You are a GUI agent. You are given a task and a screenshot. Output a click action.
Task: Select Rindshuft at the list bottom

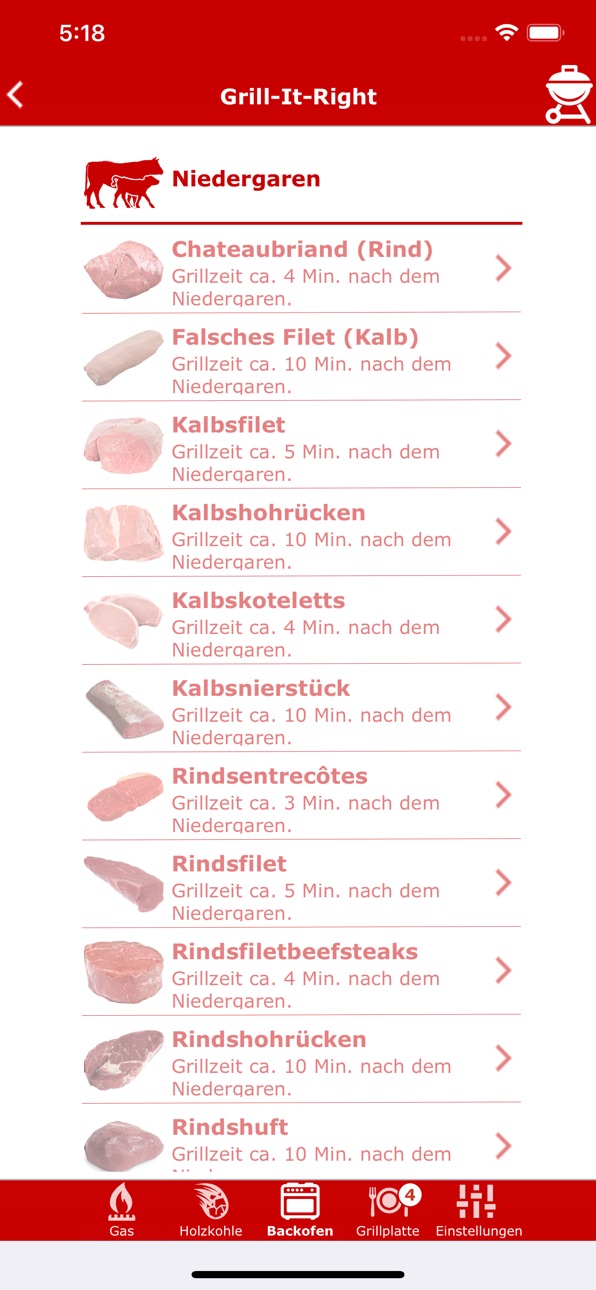[301, 1141]
